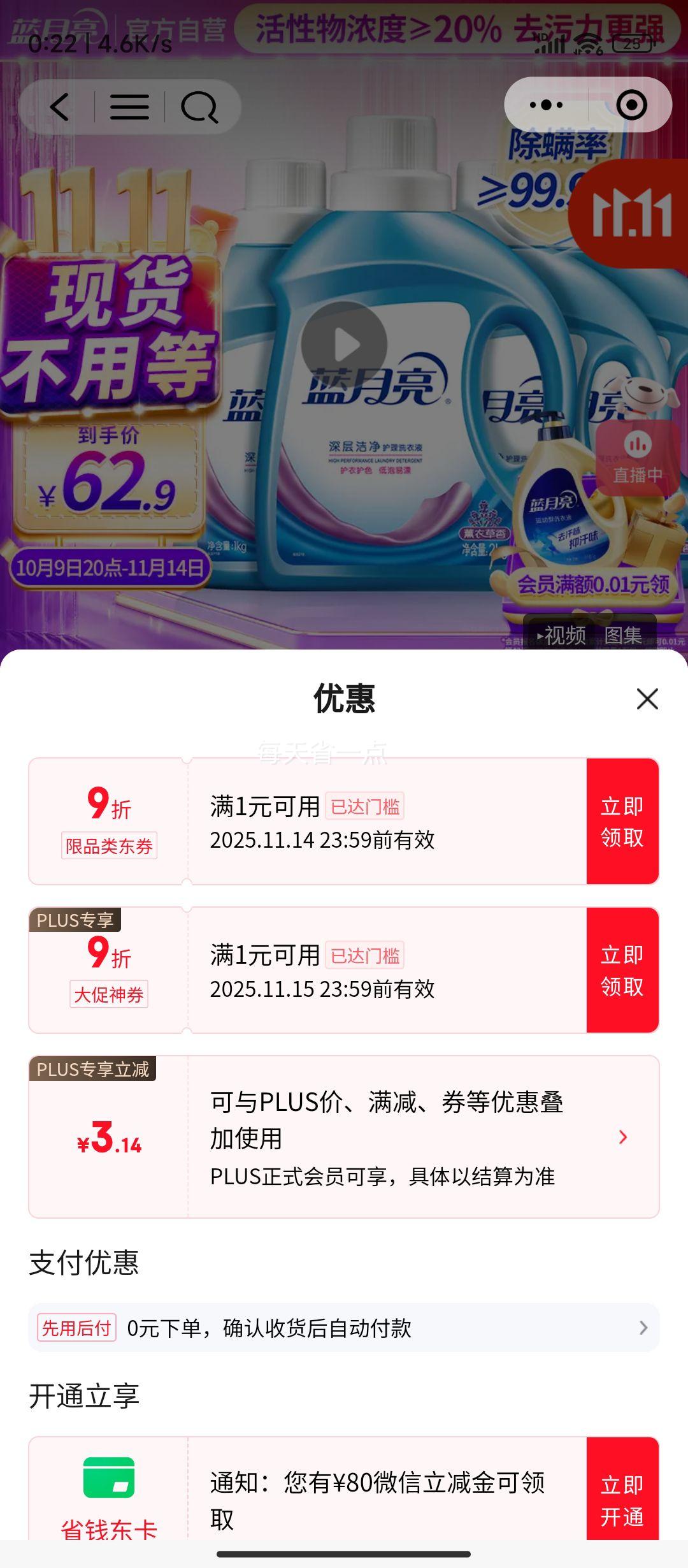Switch to the 图集 gallery tab
The width and height of the screenshot is (688, 1568).
pos(623,635)
